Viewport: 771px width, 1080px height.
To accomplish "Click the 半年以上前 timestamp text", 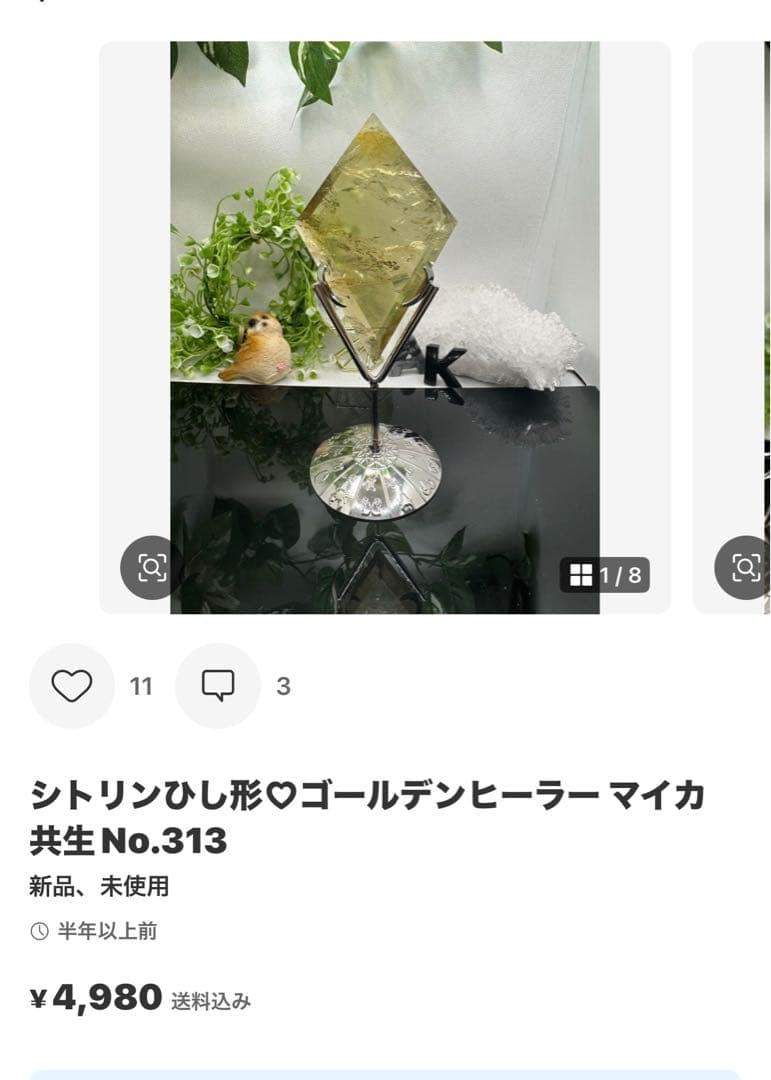I will pyautogui.click(x=110, y=932).
